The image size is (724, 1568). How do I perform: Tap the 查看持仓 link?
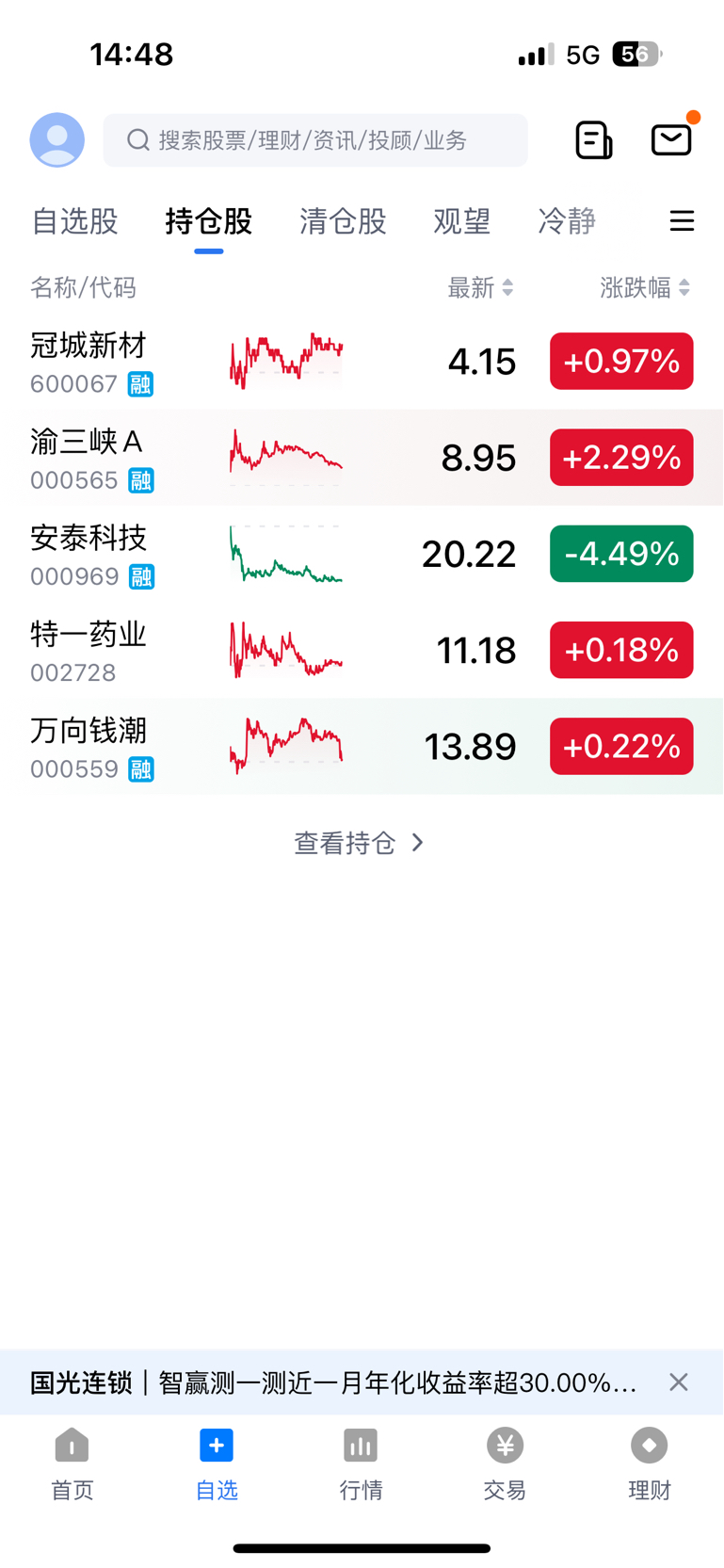tap(360, 843)
